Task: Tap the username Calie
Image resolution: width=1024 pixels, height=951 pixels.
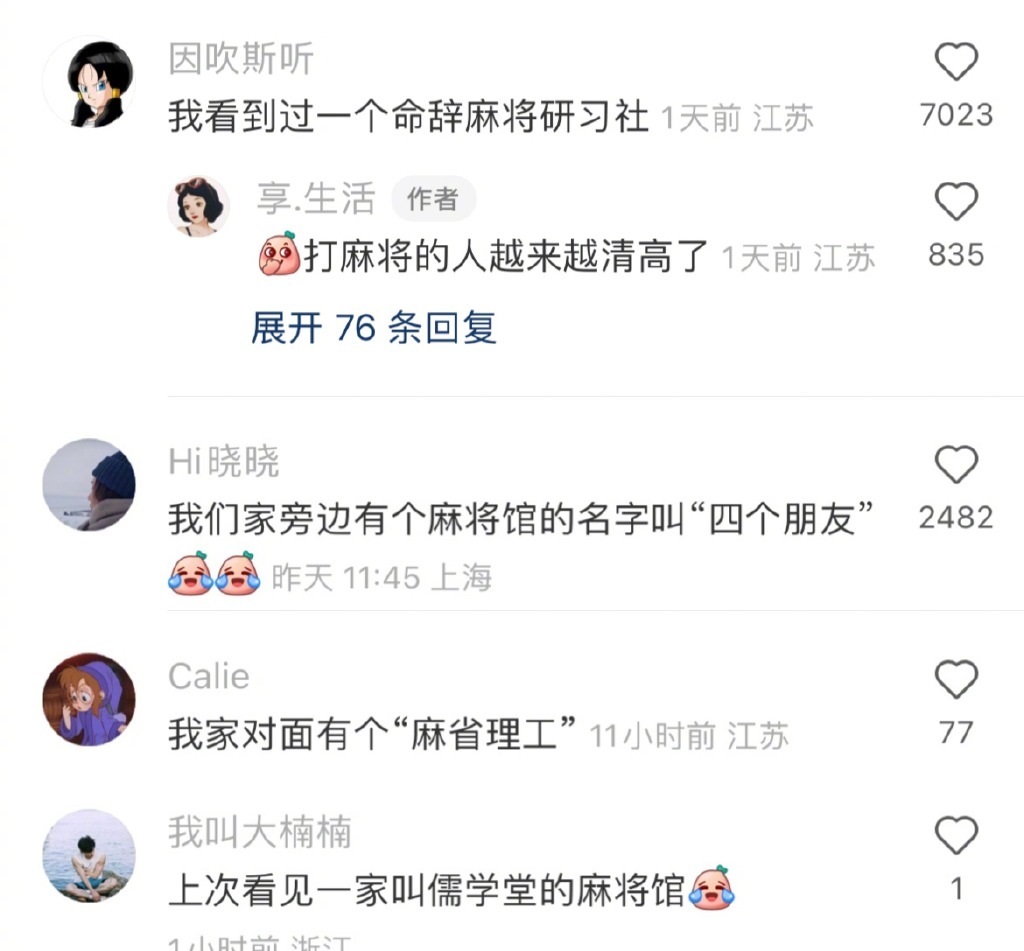Action: [x=209, y=676]
